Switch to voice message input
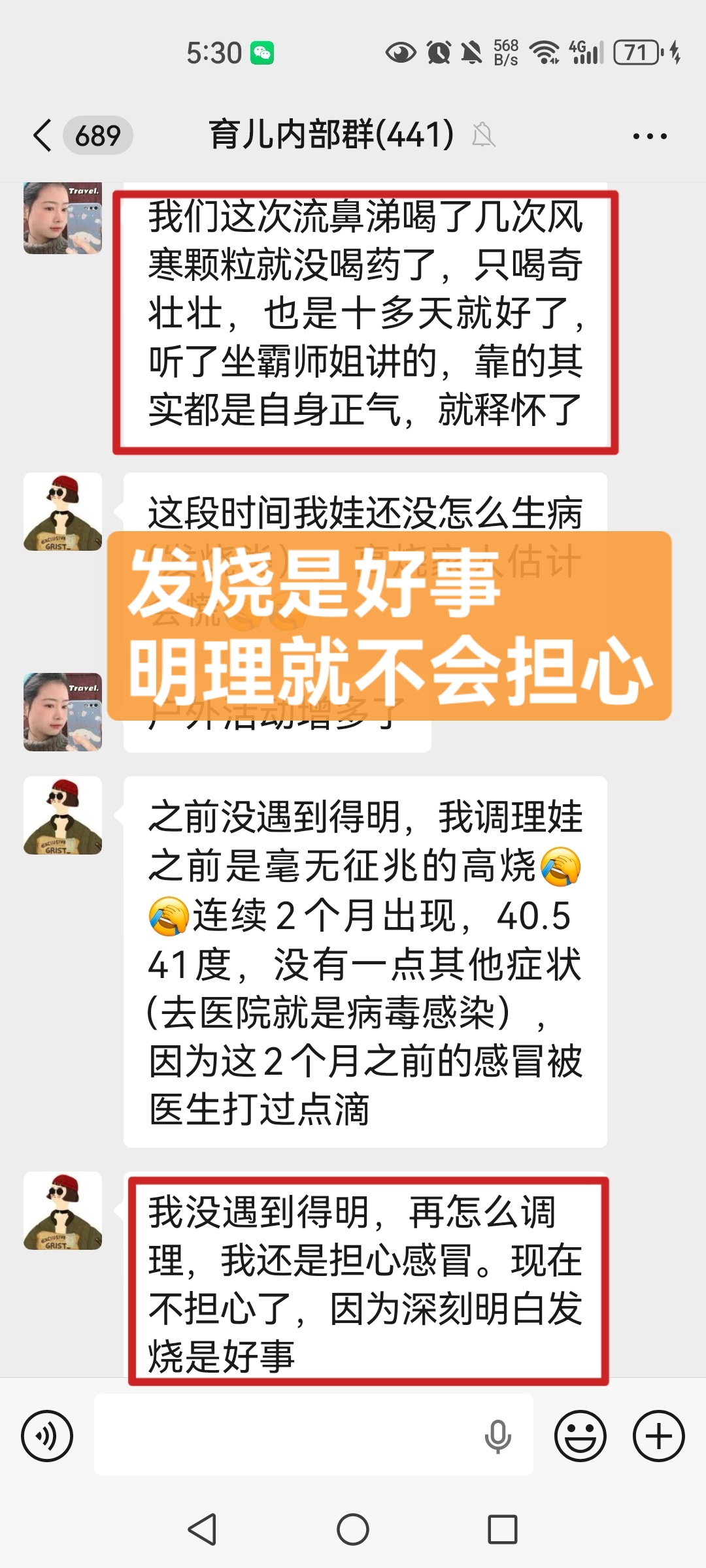The image size is (706, 1568). (47, 1436)
